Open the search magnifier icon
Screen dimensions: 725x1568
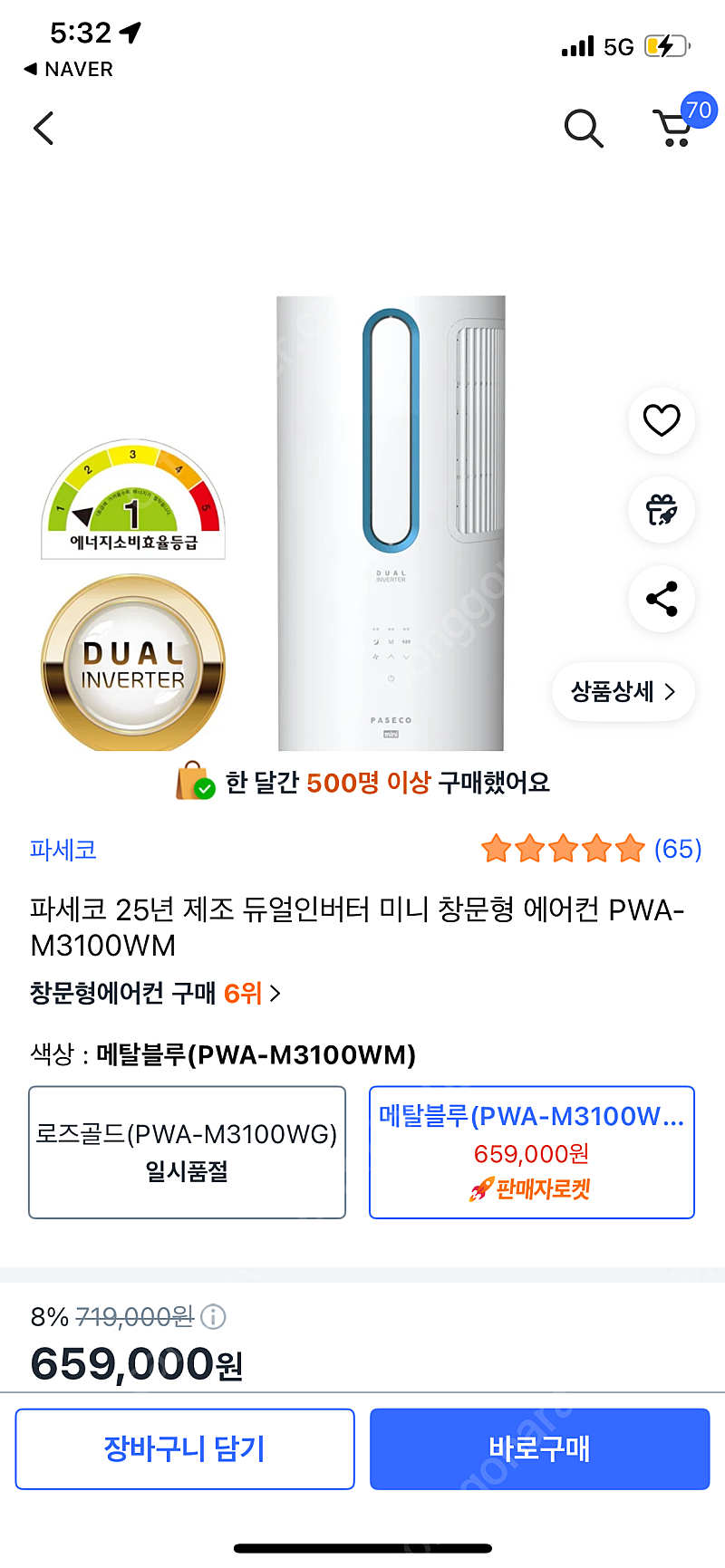(x=584, y=128)
